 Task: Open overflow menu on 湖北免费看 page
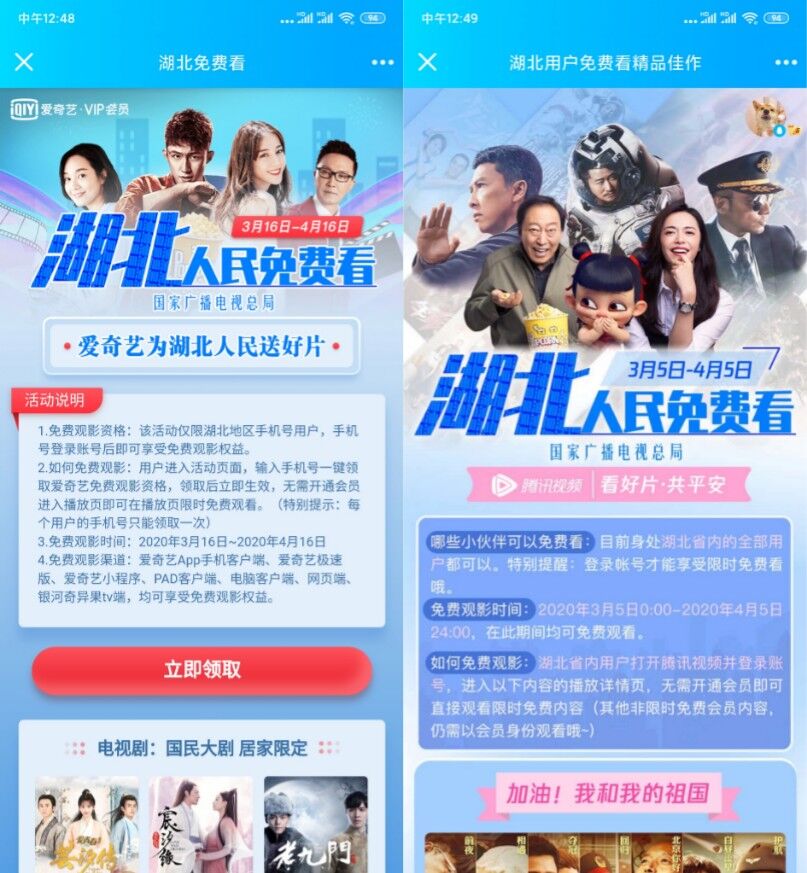(x=383, y=62)
